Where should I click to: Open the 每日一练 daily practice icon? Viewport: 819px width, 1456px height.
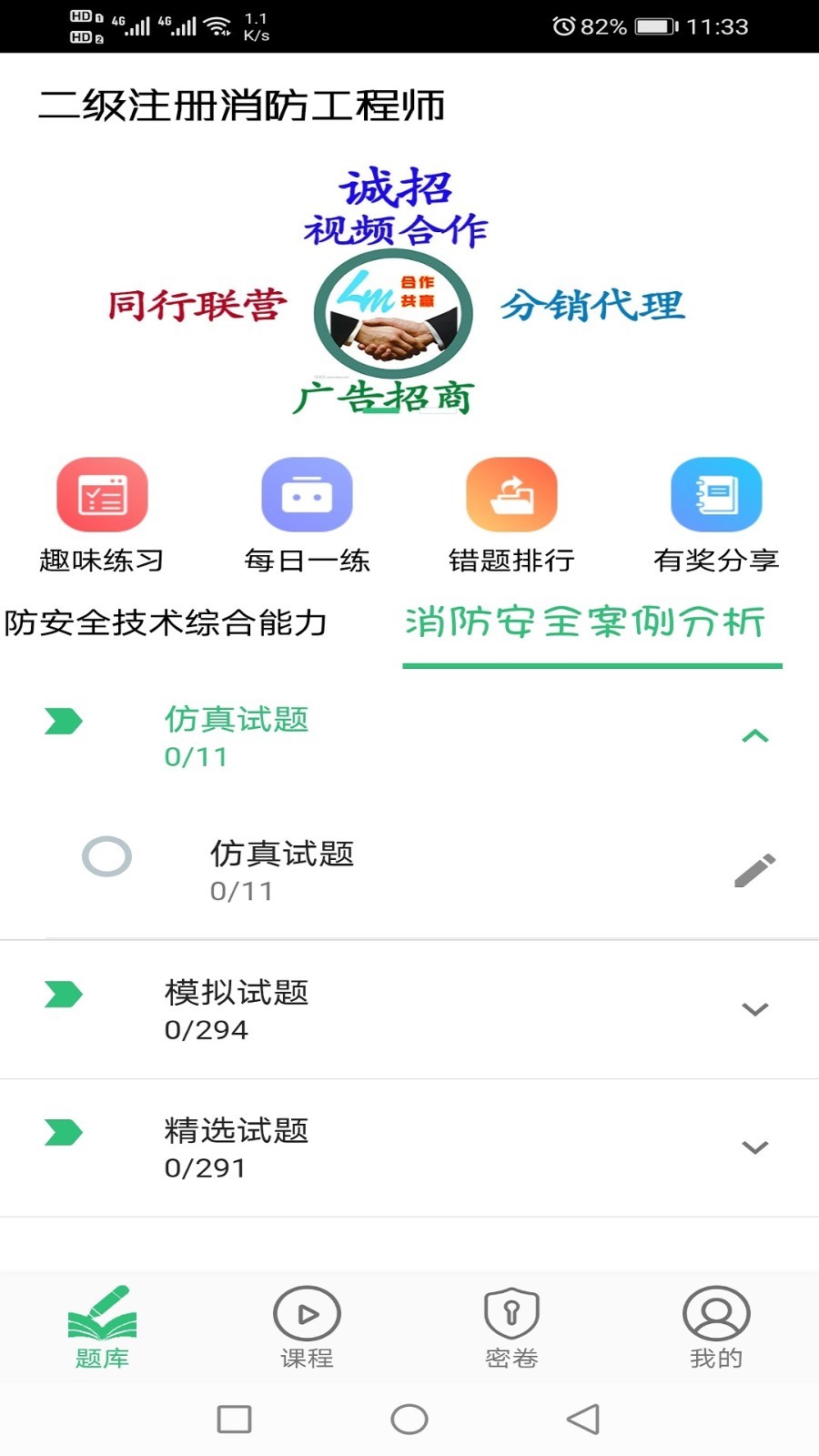(x=307, y=493)
